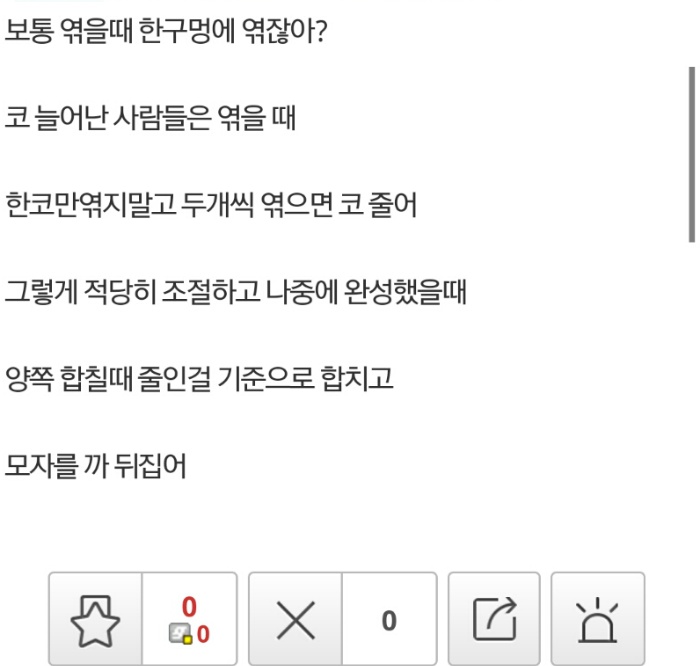Screen dimensions: 700x666
Task: Report this post with the siren button
Action: [x=598, y=620]
